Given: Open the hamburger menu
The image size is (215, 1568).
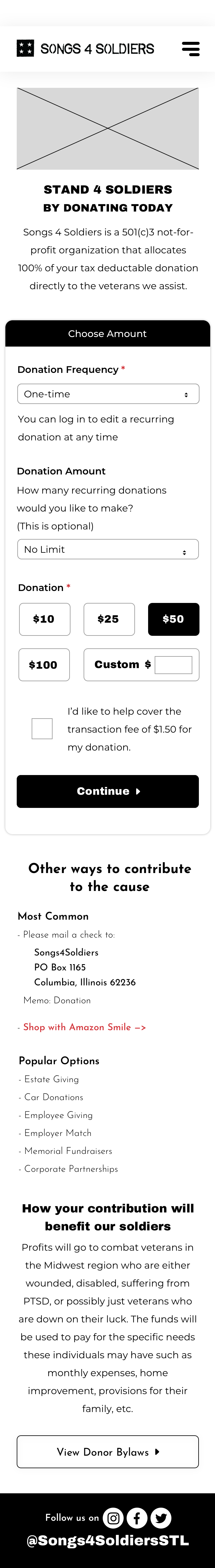Looking at the screenshot, I should pos(191,49).
